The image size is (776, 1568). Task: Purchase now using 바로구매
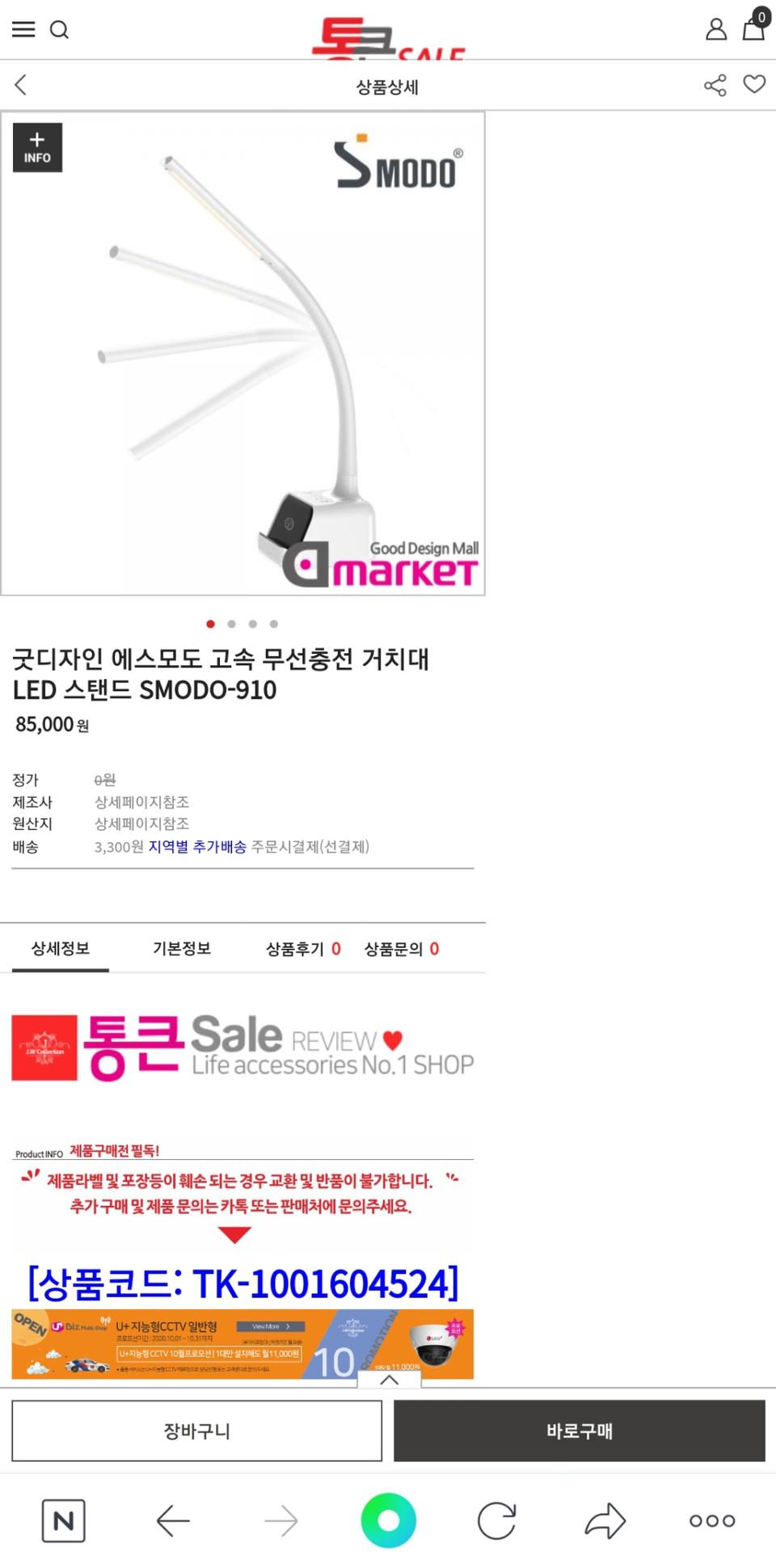pyautogui.click(x=580, y=1431)
